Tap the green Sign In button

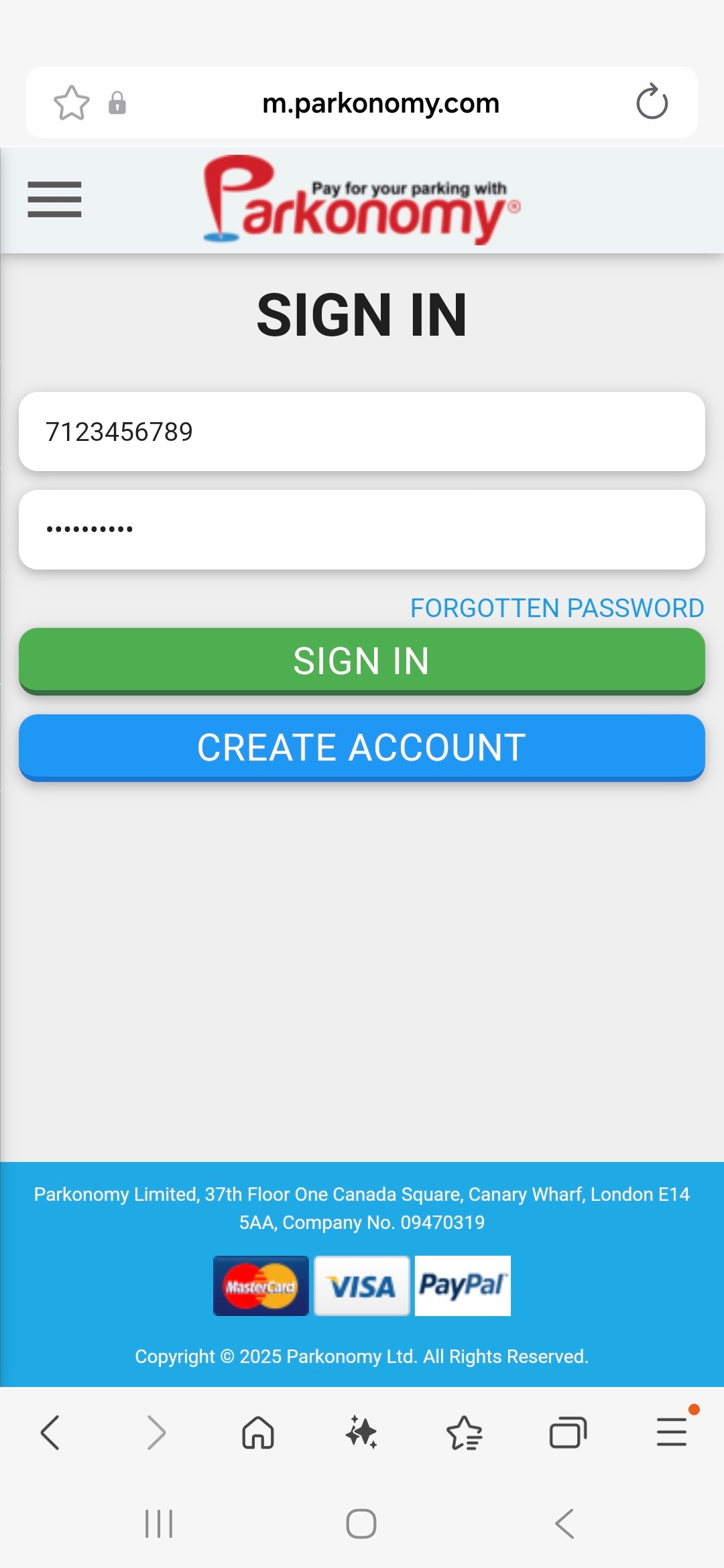[x=362, y=661]
